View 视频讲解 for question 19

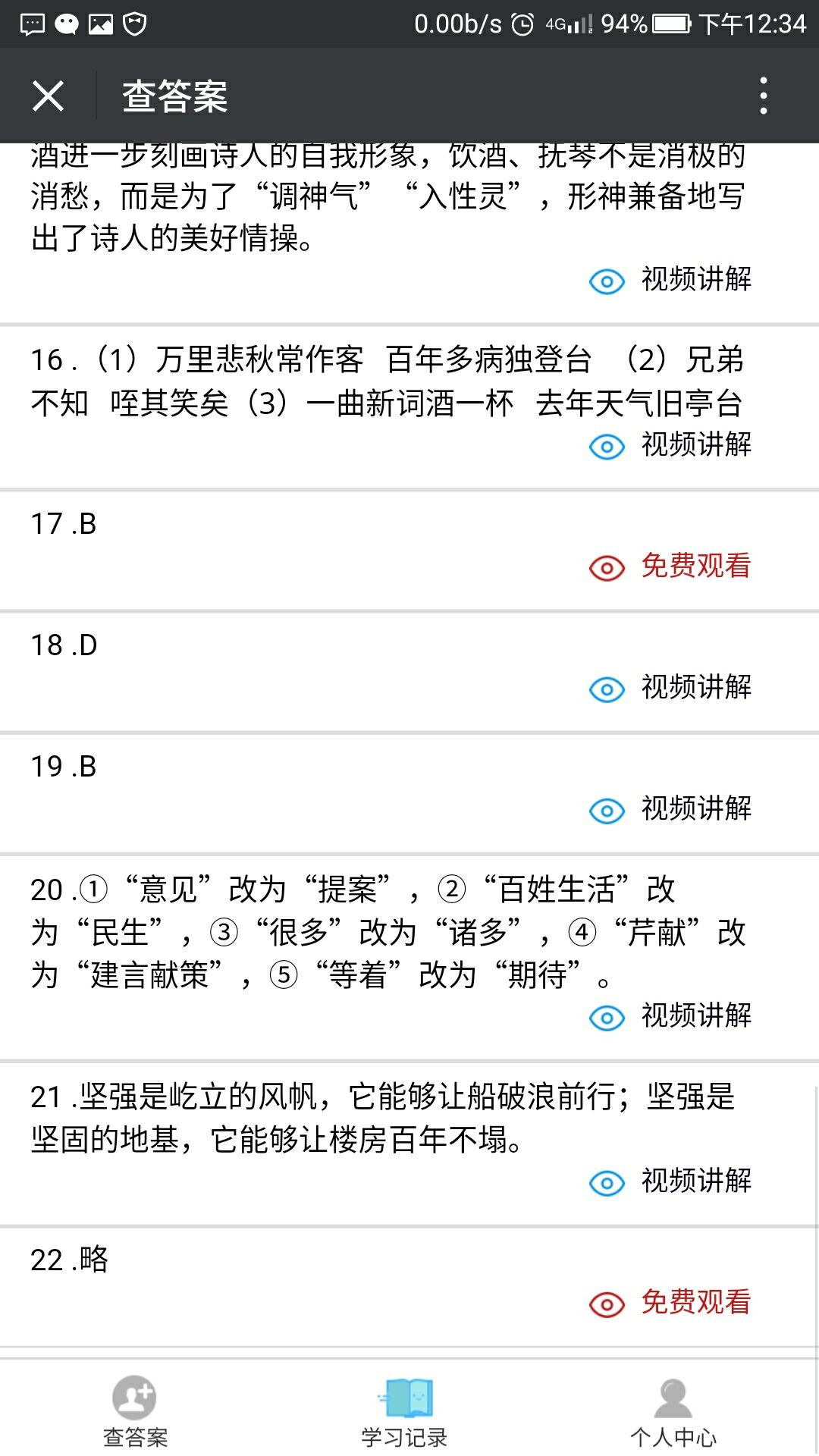[670, 809]
